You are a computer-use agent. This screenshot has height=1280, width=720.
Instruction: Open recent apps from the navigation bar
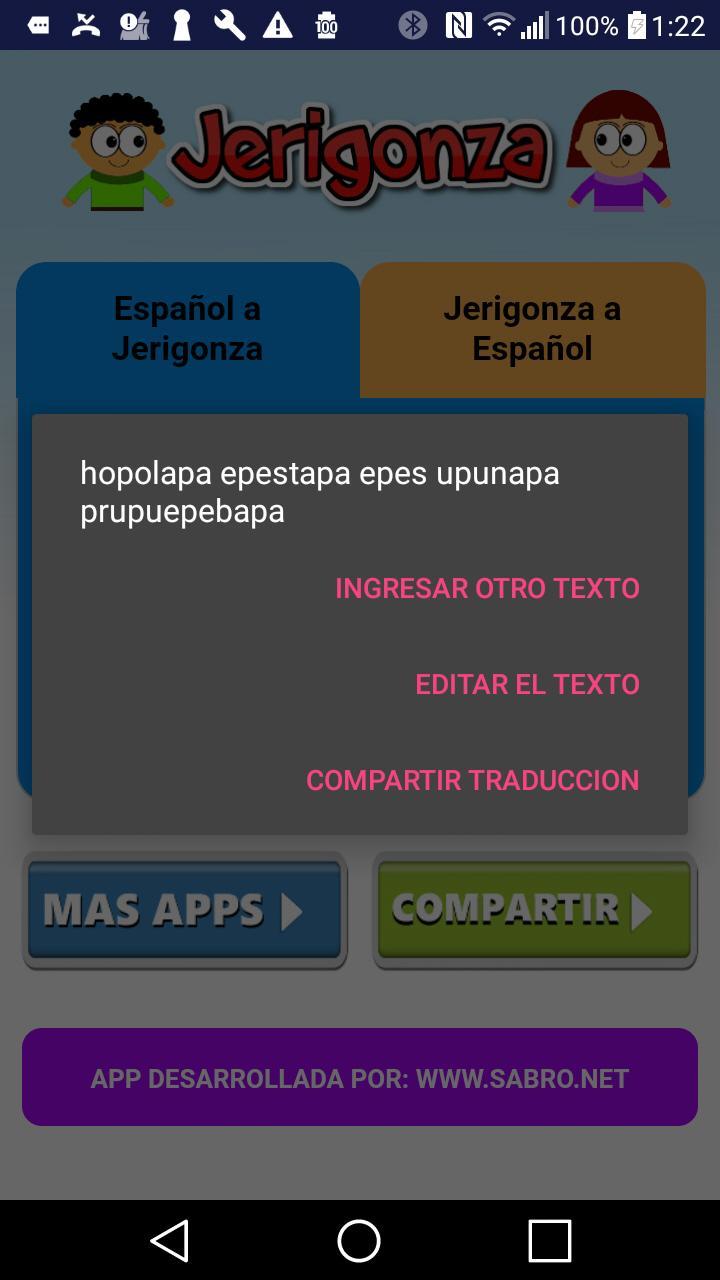[x=549, y=1241]
